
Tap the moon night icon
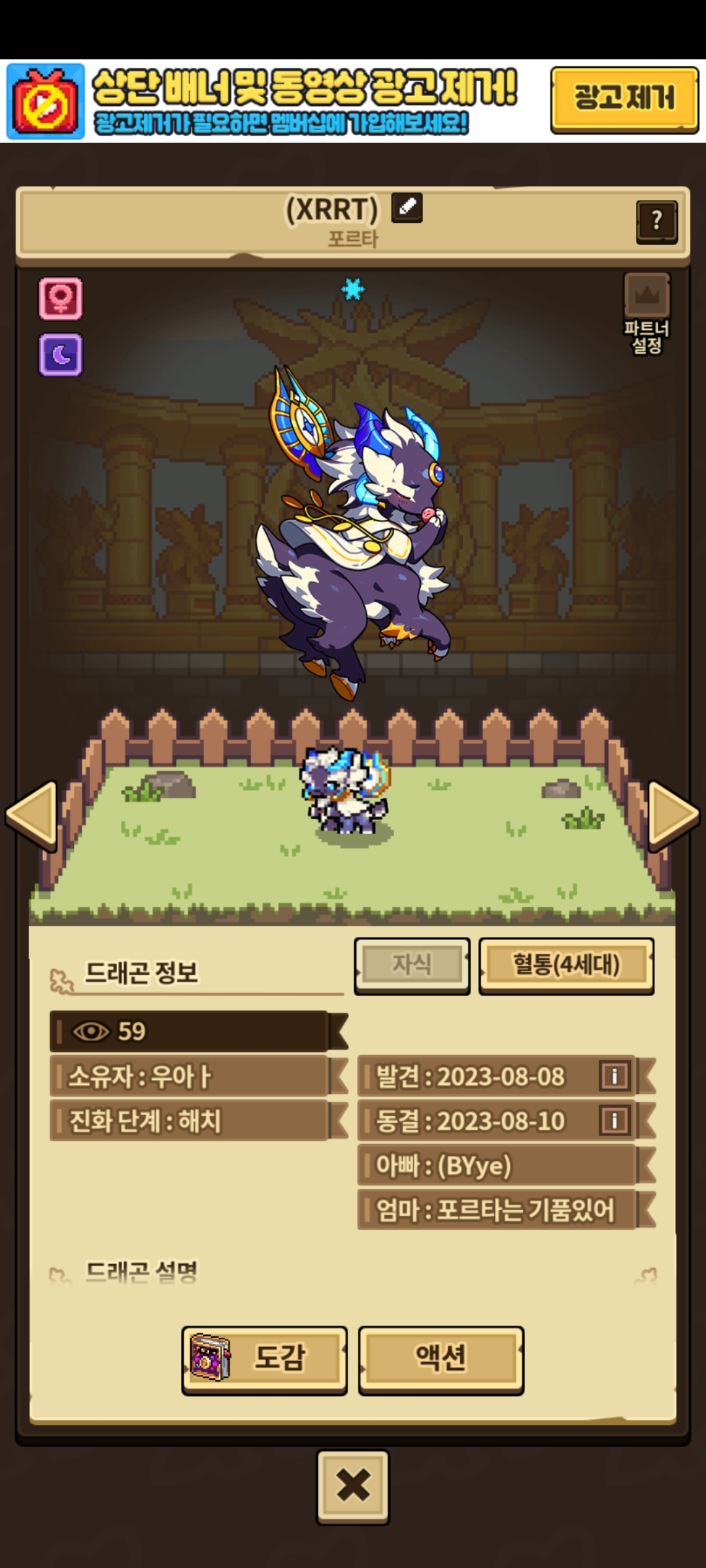point(61,355)
